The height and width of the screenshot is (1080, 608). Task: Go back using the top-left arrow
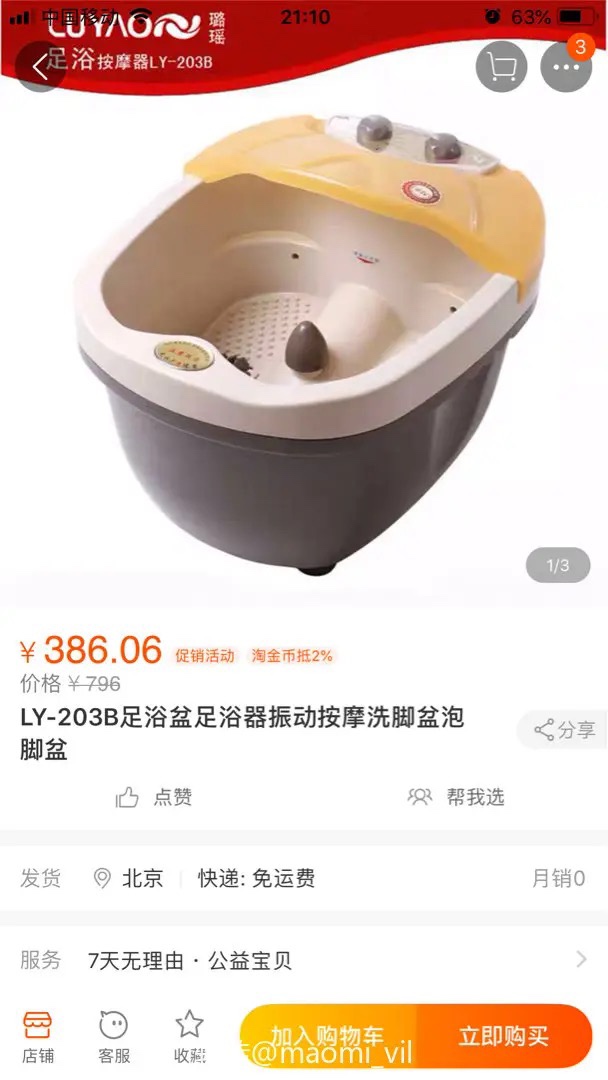click(x=40, y=67)
